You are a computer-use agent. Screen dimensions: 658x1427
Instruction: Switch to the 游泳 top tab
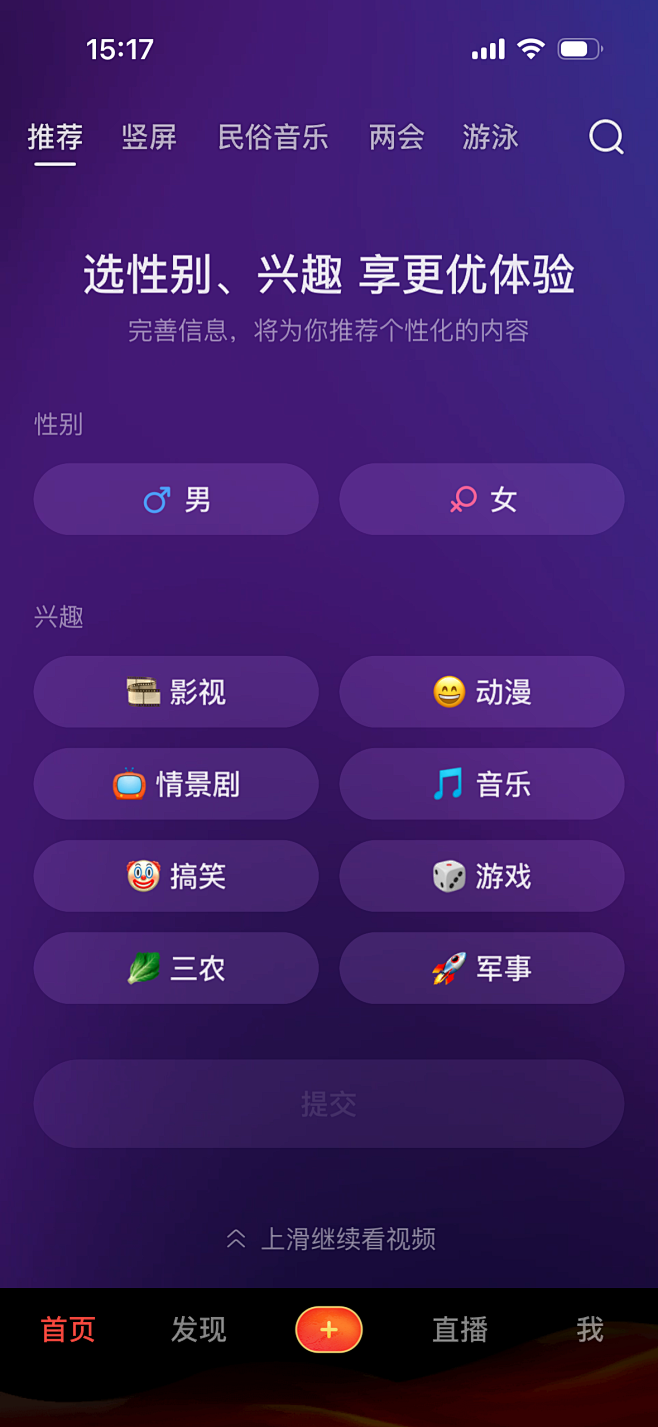[491, 137]
